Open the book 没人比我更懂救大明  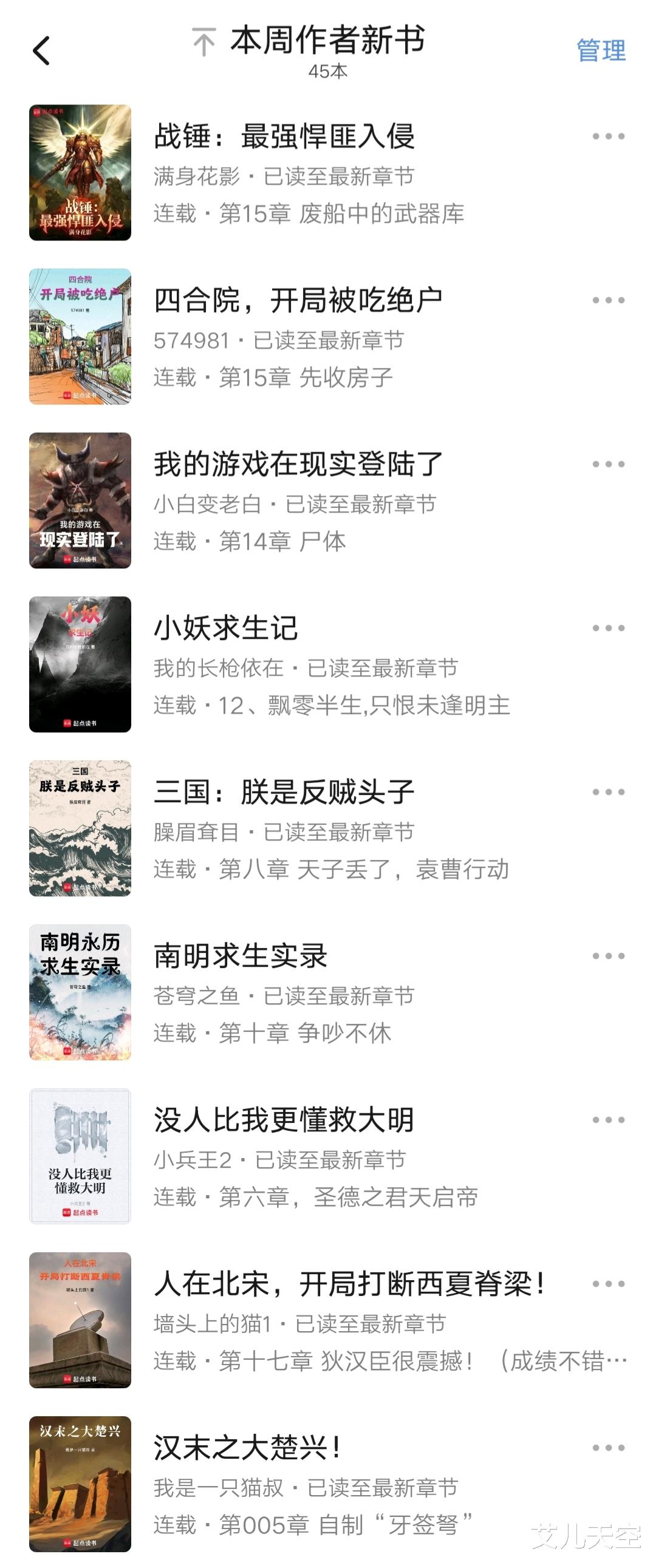284,1120
